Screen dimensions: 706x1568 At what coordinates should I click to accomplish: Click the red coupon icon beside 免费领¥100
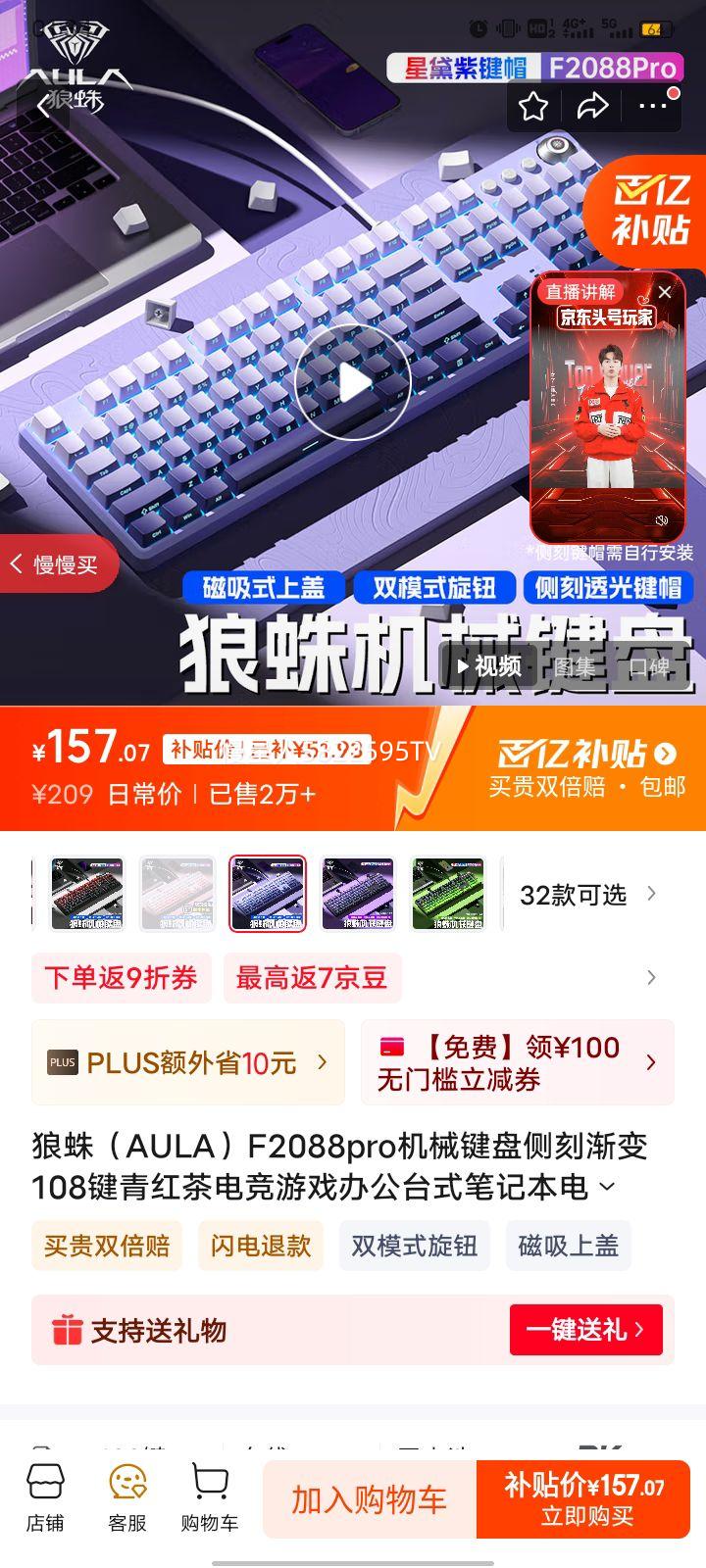tap(390, 1048)
